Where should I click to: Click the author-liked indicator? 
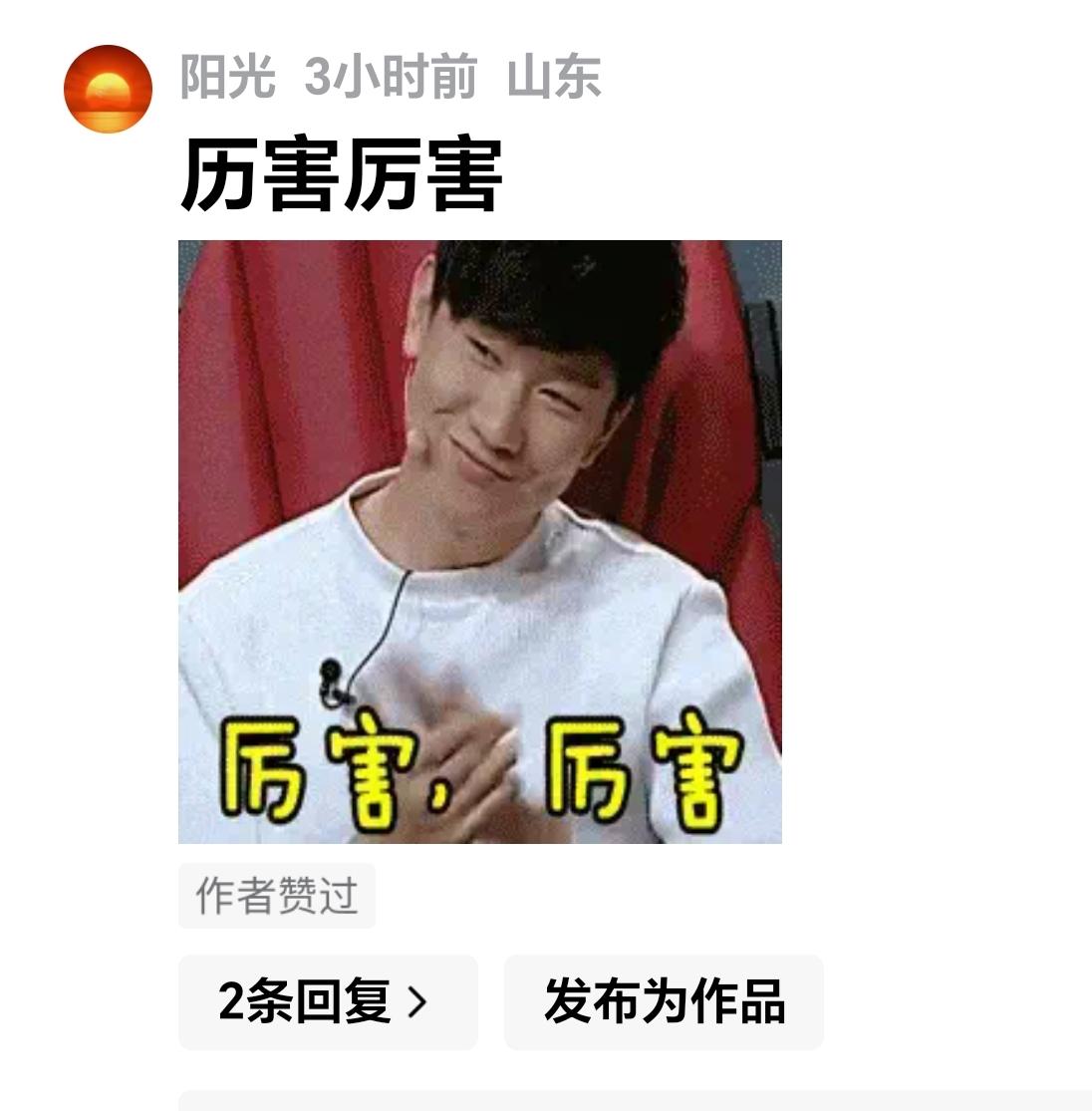[277, 894]
